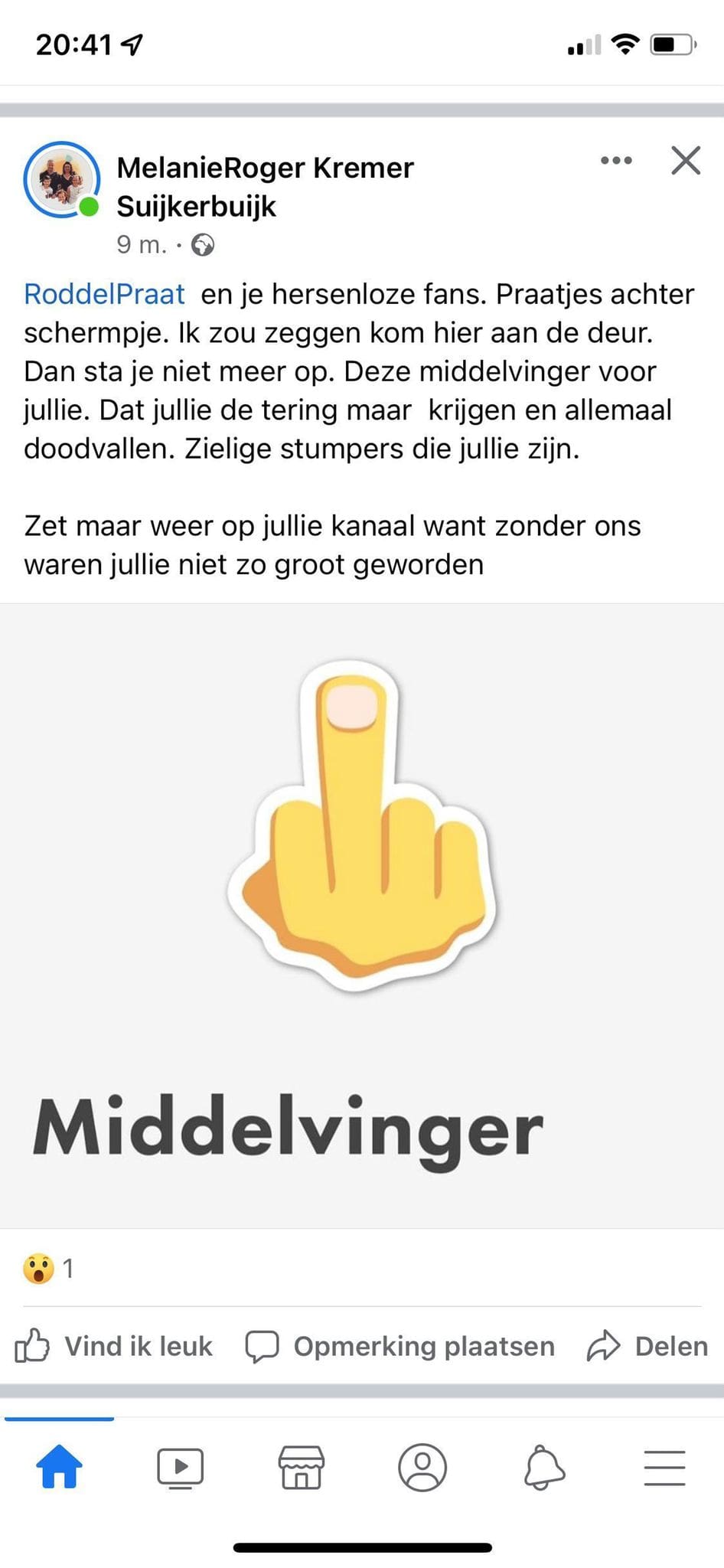
Task: Like the post with Vind ik leuk
Action: coord(115,1346)
